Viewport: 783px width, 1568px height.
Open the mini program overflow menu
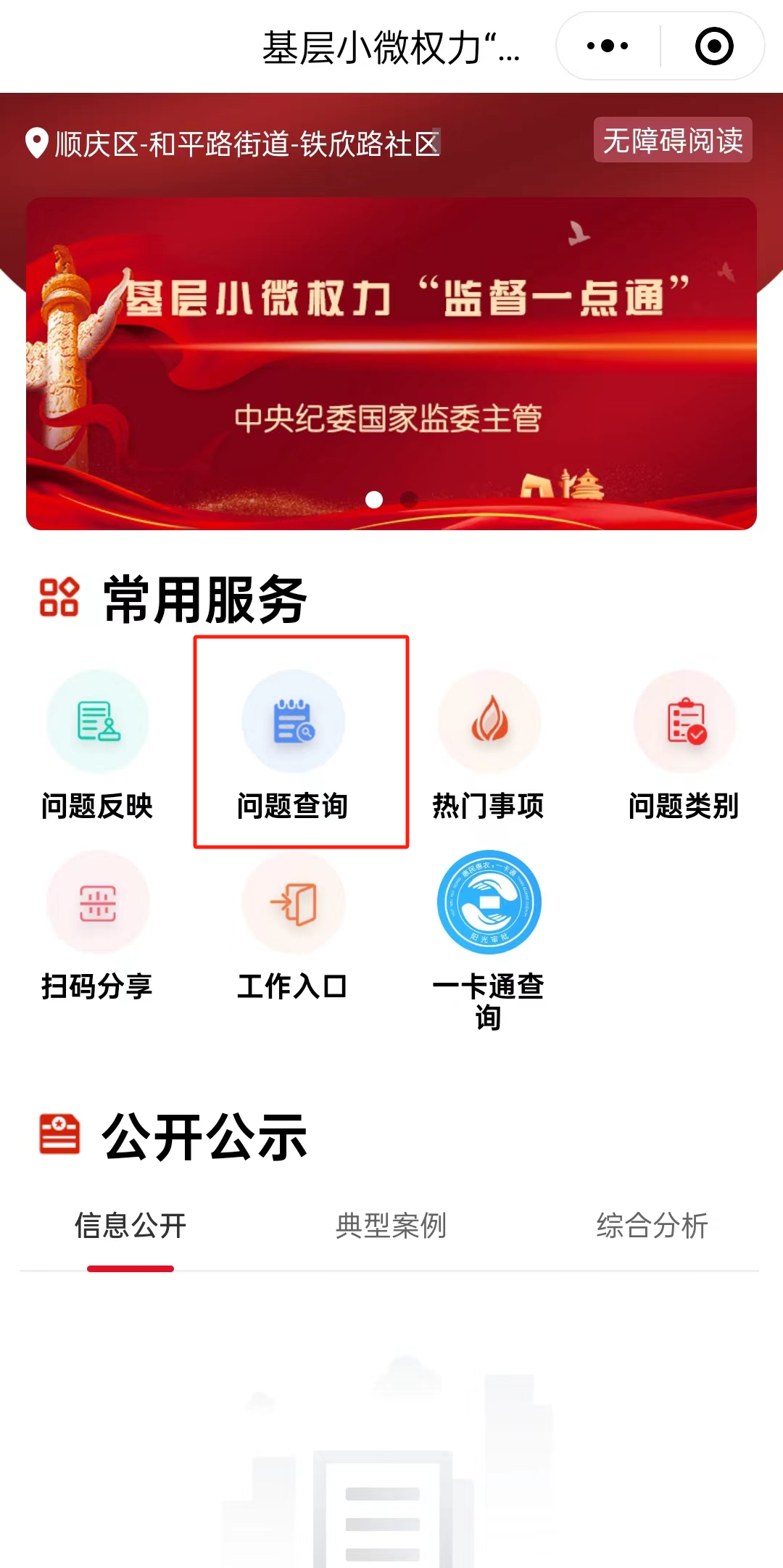[x=608, y=46]
